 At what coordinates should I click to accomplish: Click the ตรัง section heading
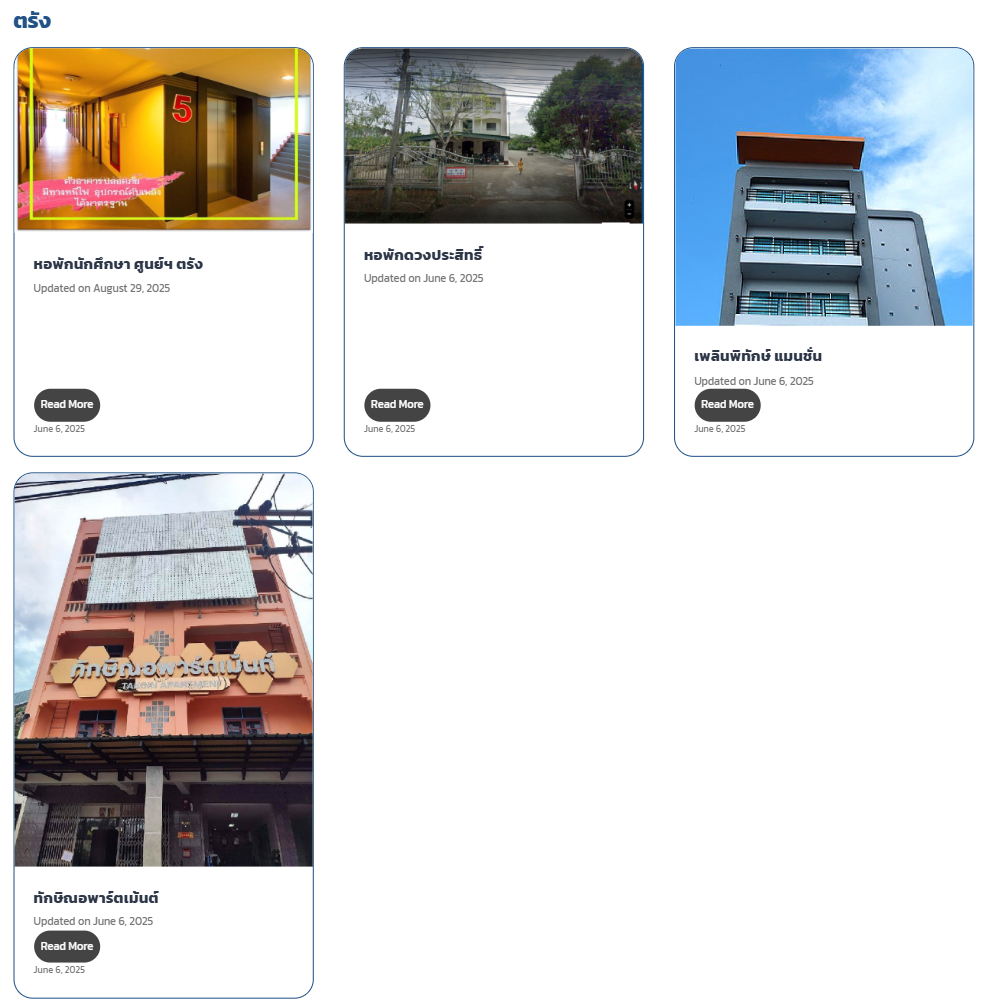[31, 17]
